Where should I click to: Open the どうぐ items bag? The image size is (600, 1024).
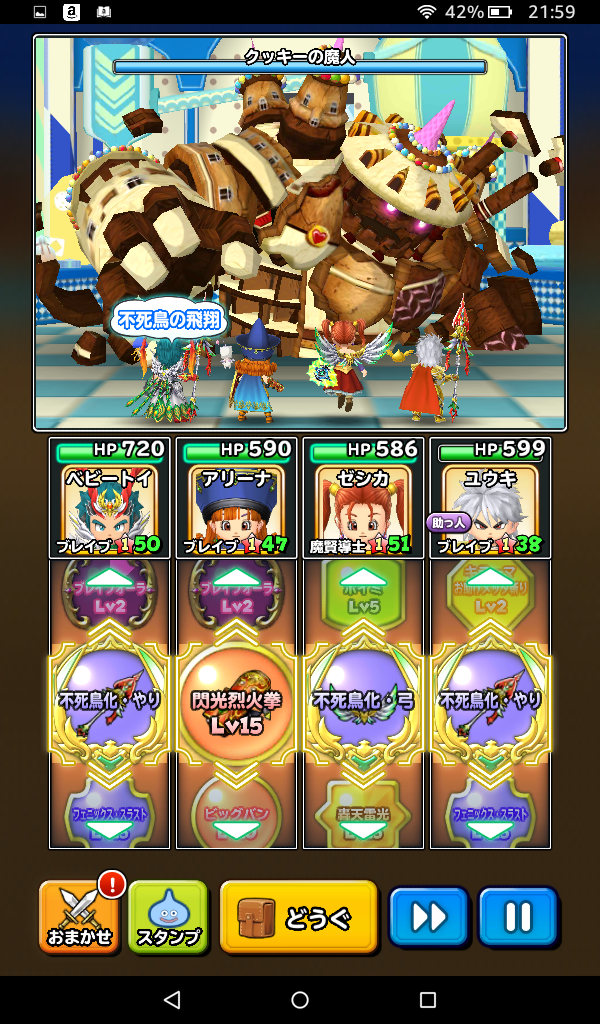point(298,917)
